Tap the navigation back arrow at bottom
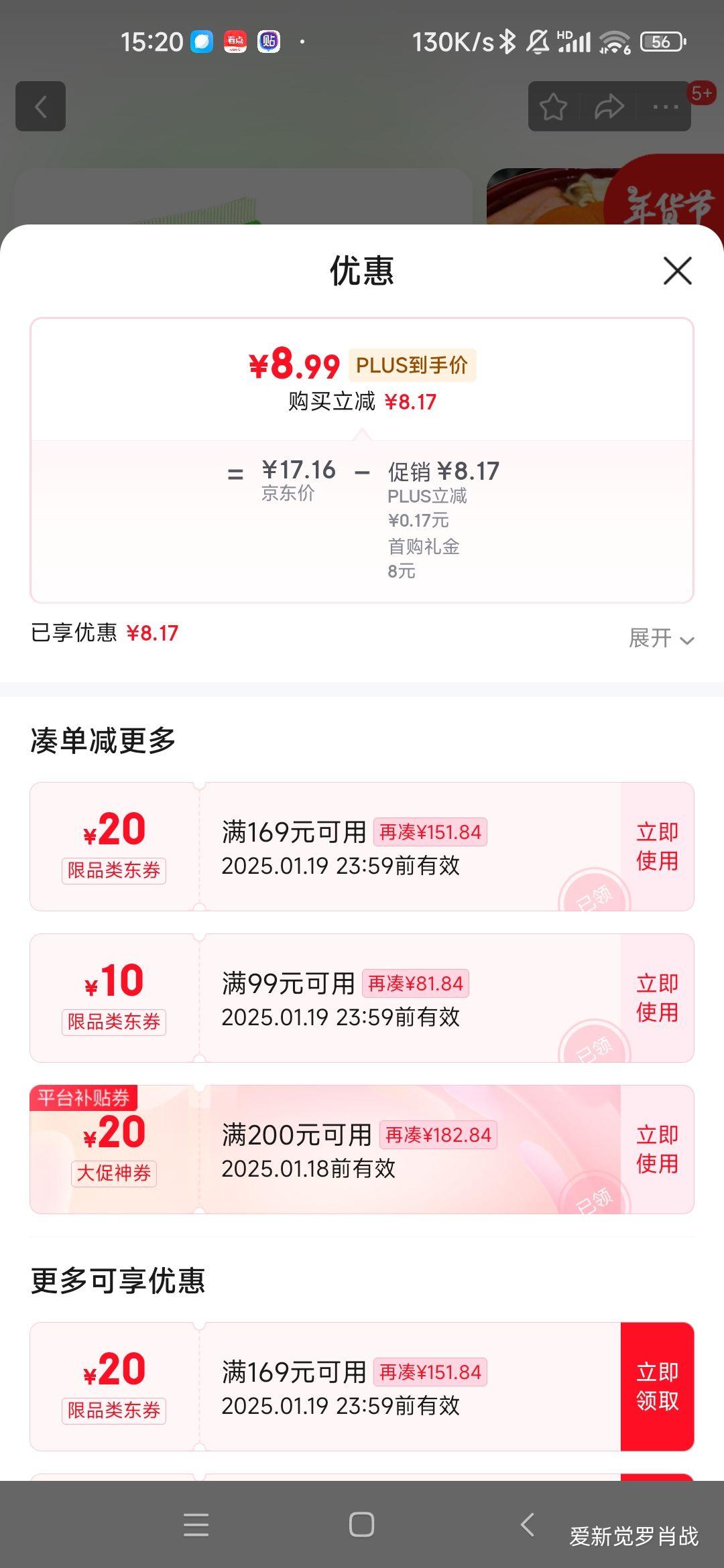Image resolution: width=724 pixels, height=1568 pixels. point(527,1521)
